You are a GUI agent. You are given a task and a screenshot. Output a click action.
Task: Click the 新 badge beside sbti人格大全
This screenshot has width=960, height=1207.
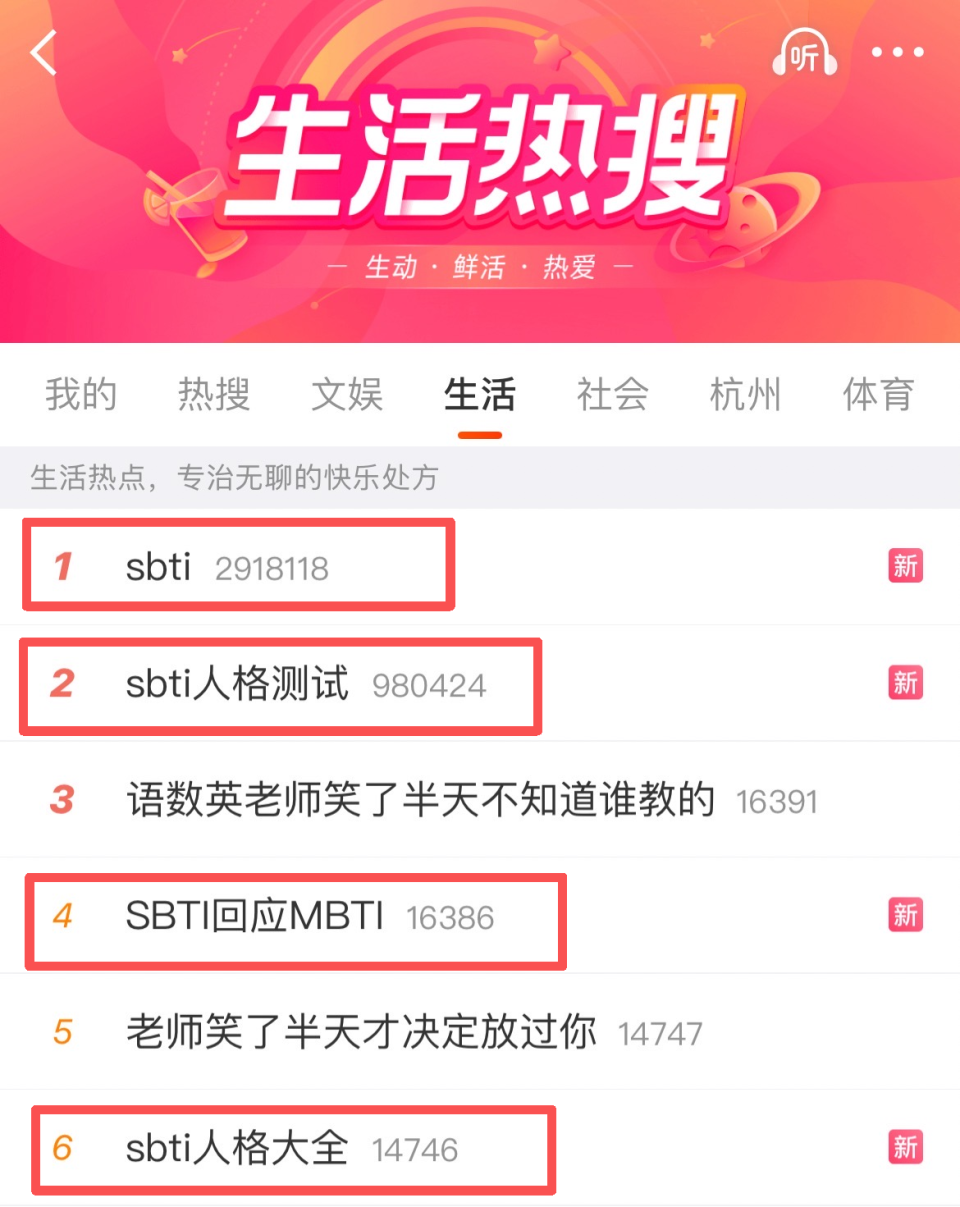[x=905, y=1148]
